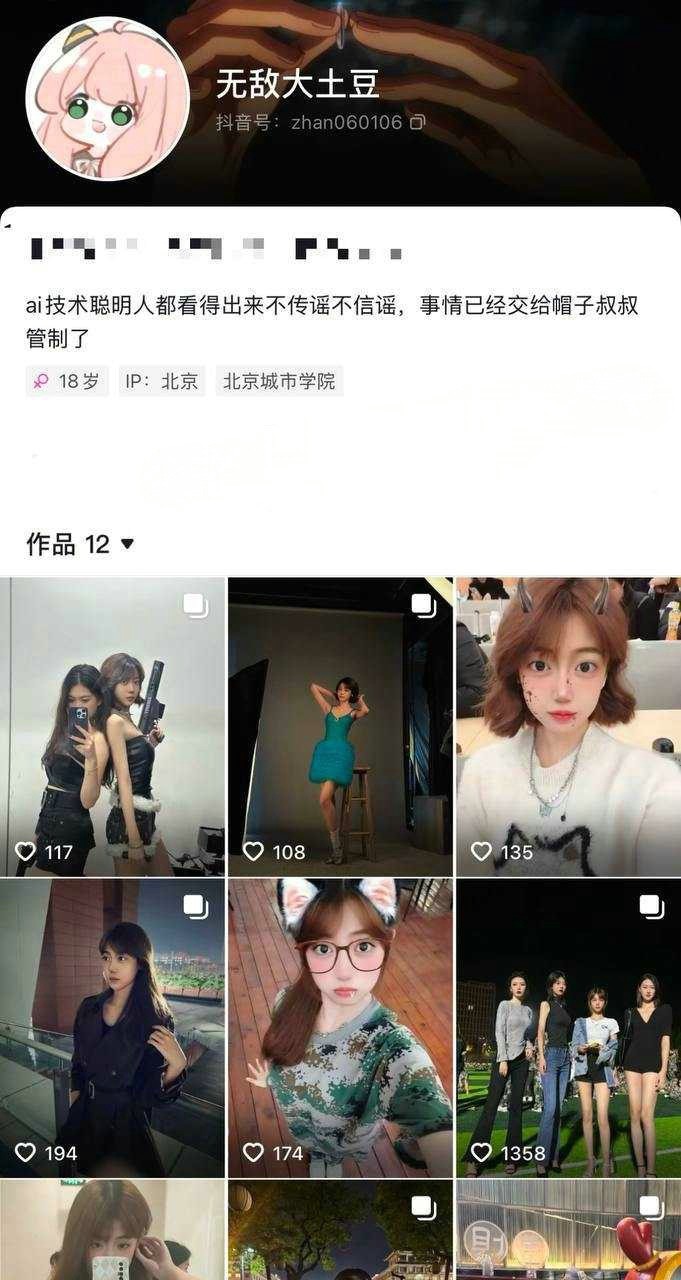Open the post with 117 likes
This screenshot has height=1280, width=681.
click(x=112, y=726)
